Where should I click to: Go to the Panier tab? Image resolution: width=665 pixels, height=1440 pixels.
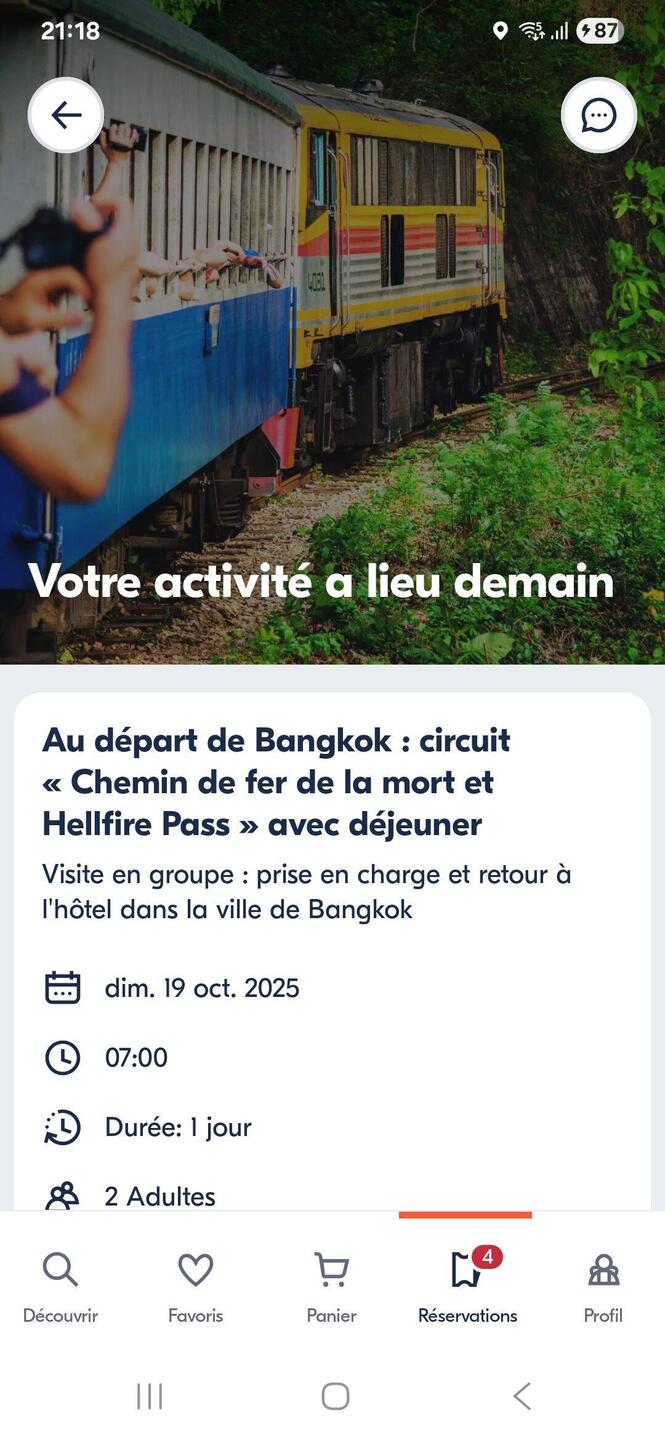click(331, 1286)
